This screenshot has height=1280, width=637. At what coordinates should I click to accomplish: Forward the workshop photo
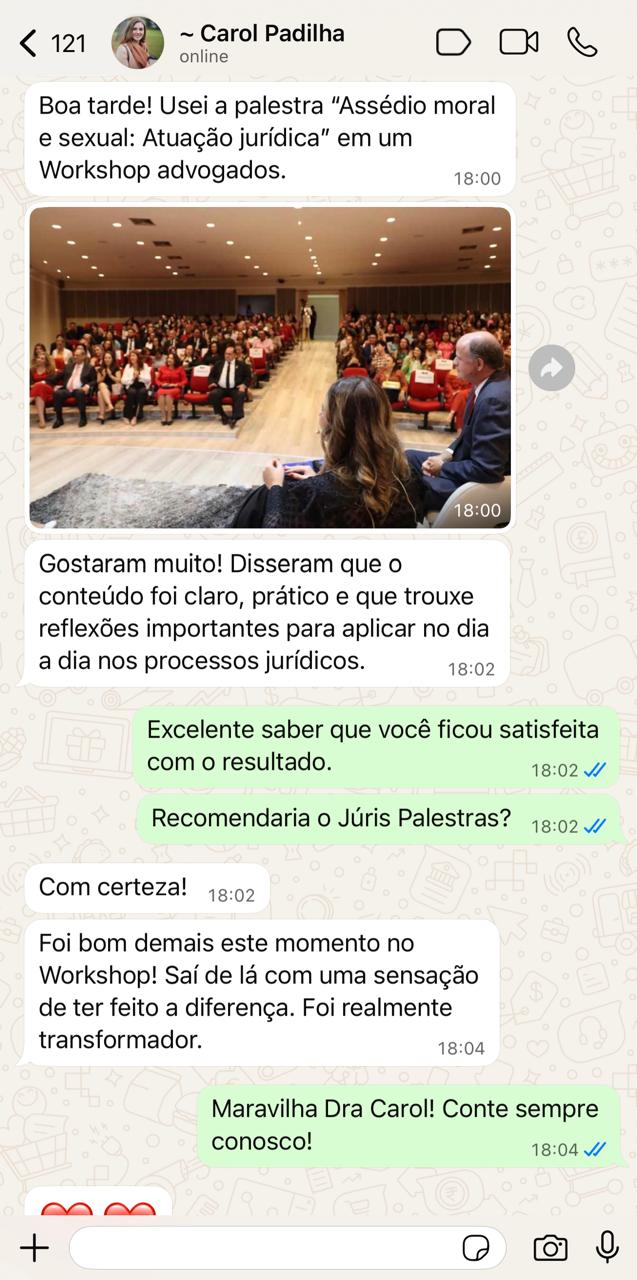(552, 368)
